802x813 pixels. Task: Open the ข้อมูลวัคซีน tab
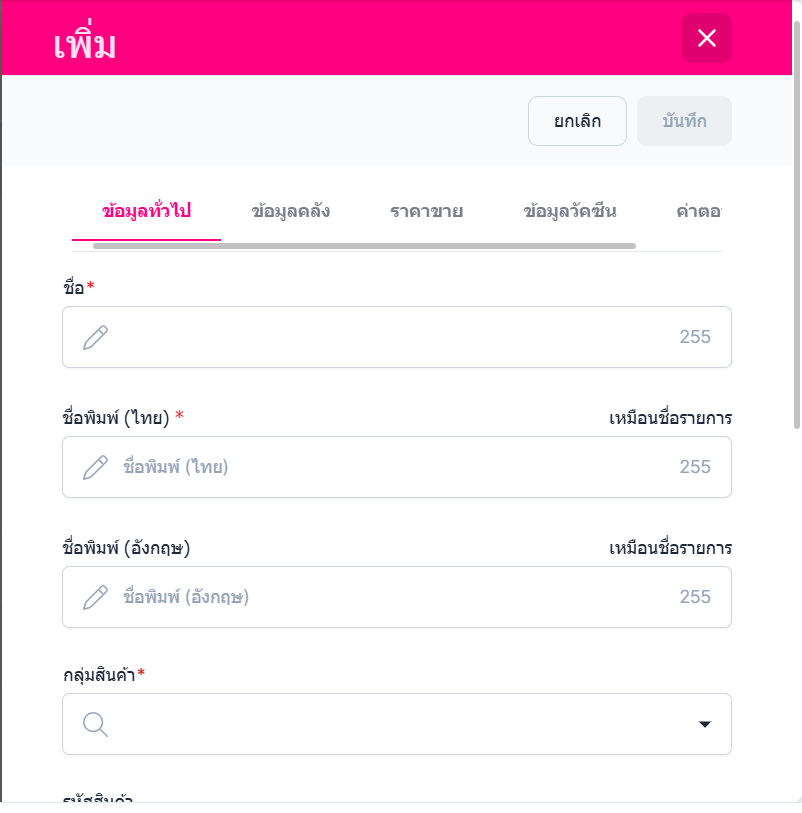[570, 211]
